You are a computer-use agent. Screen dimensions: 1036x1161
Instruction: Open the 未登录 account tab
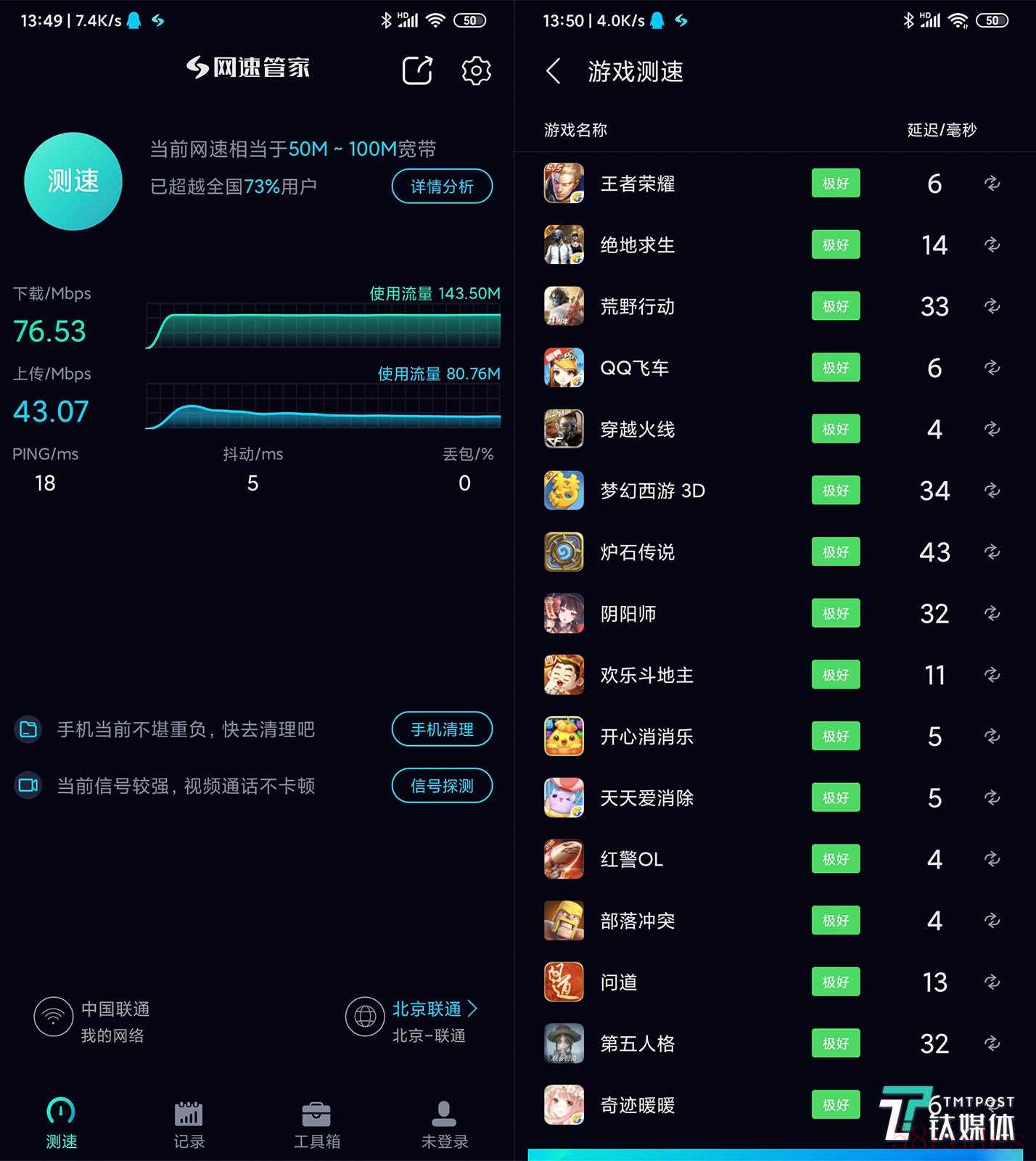444,1123
